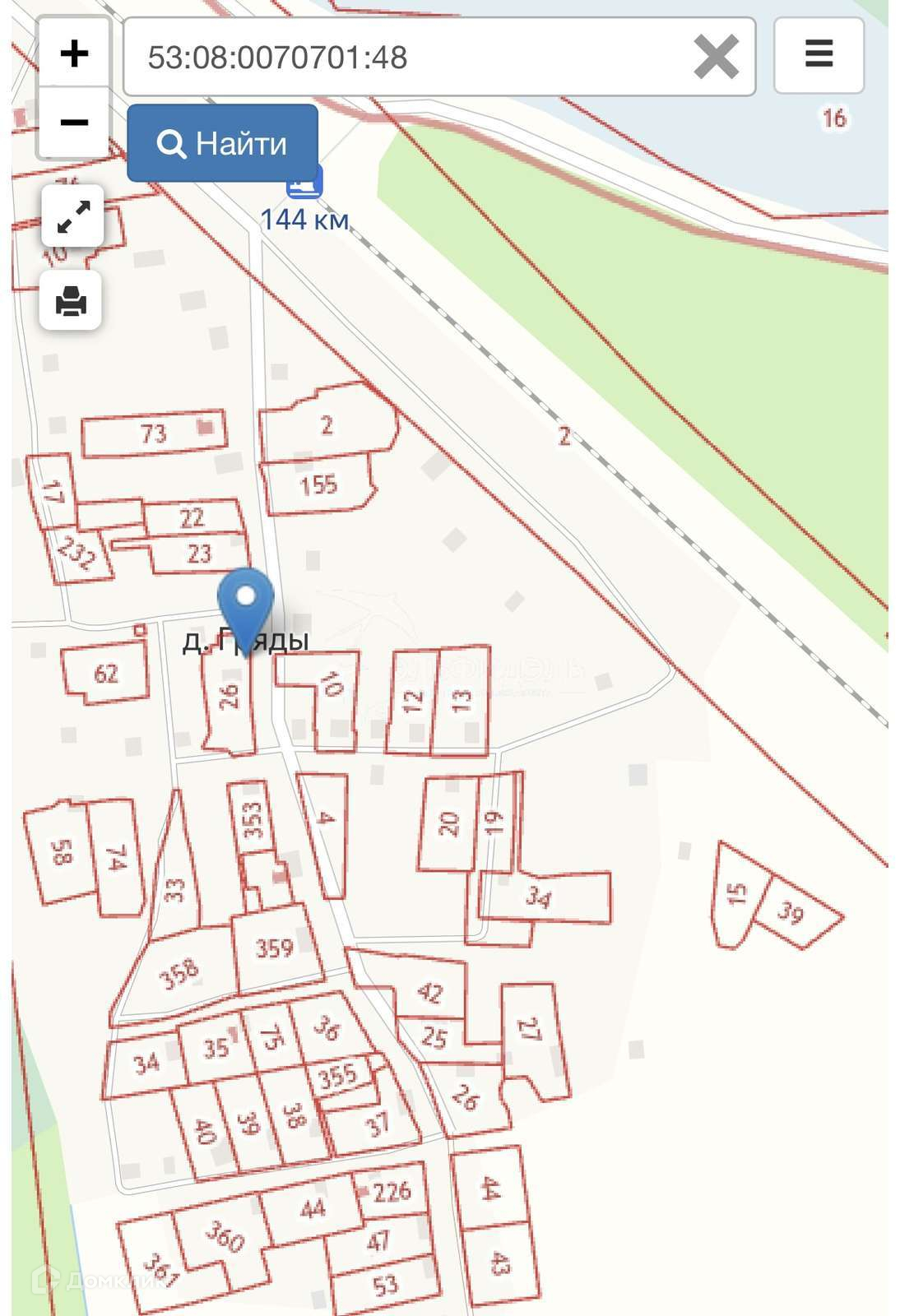Print the map
Screen dimensions: 900x1316
tap(72, 301)
